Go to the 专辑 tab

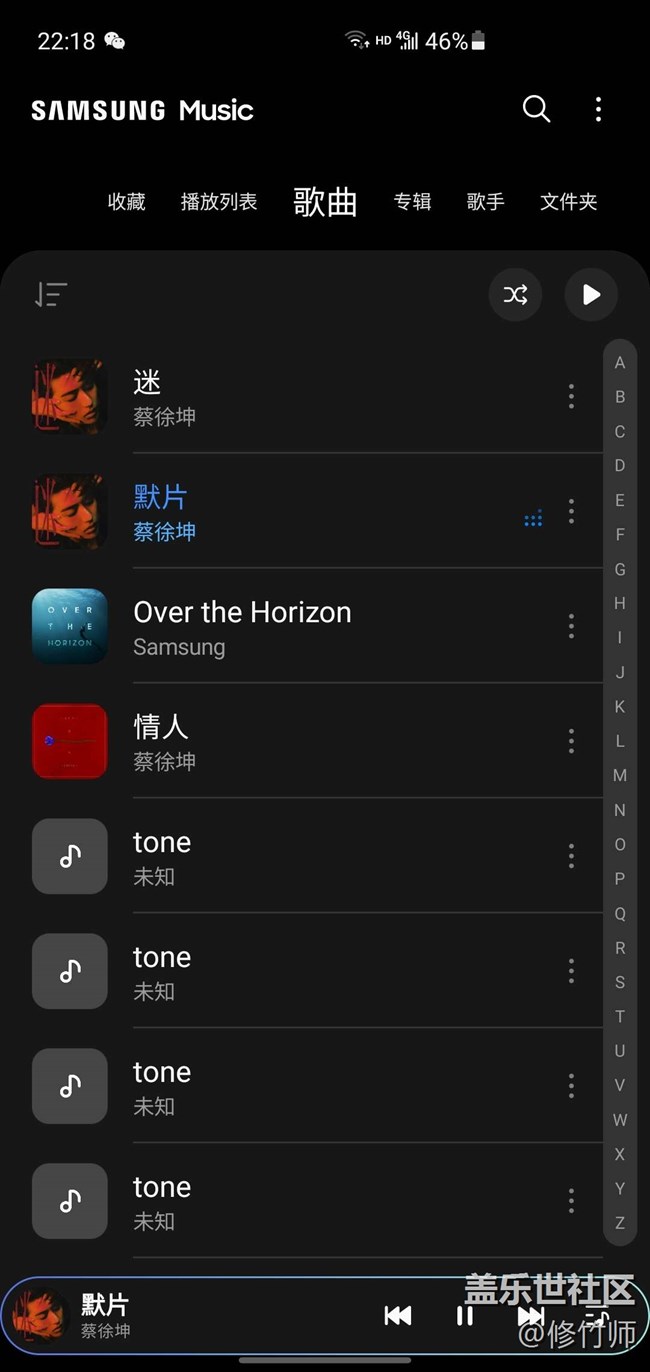[412, 202]
